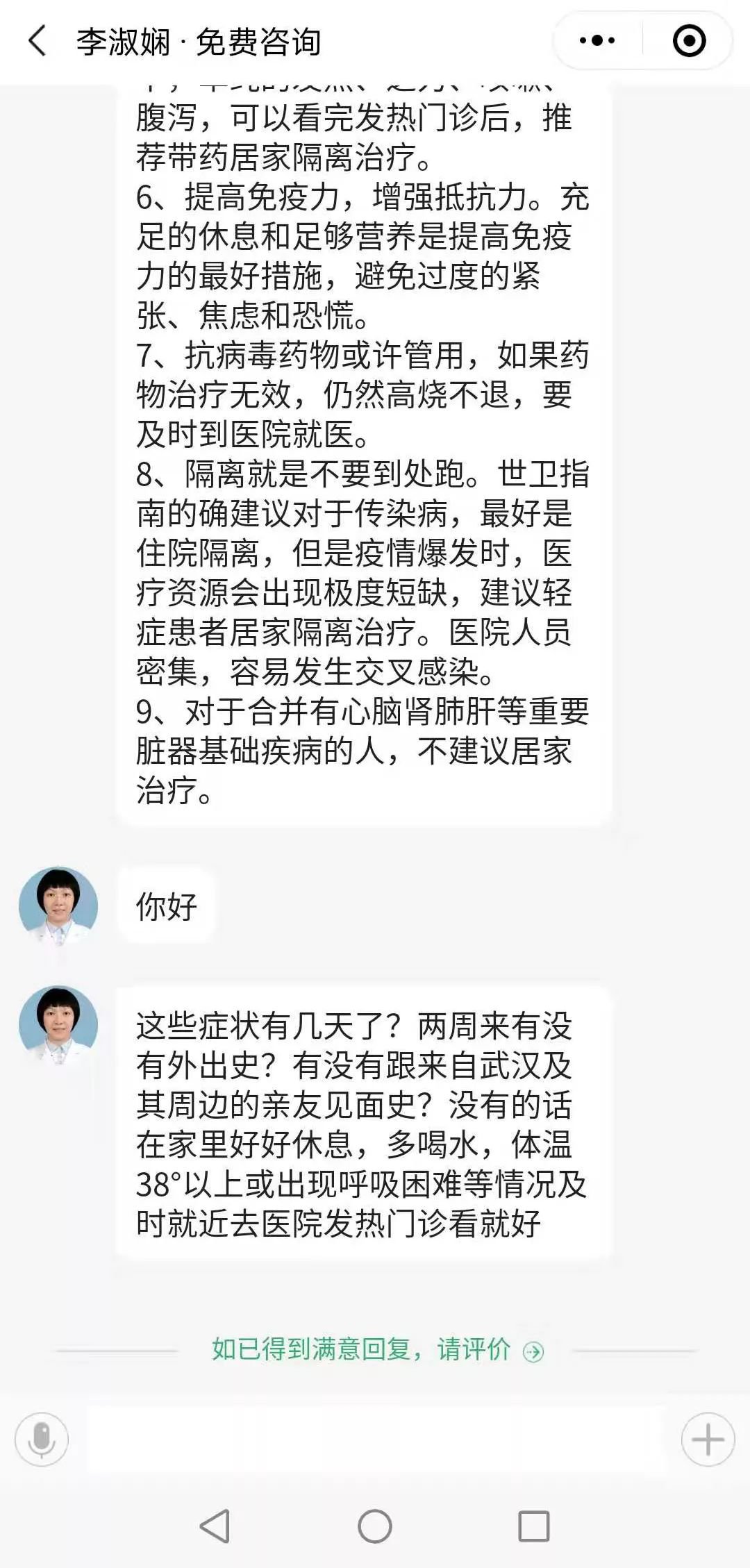Open the mini program more options menu
This screenshot has height=1568, width=750.
597,41
